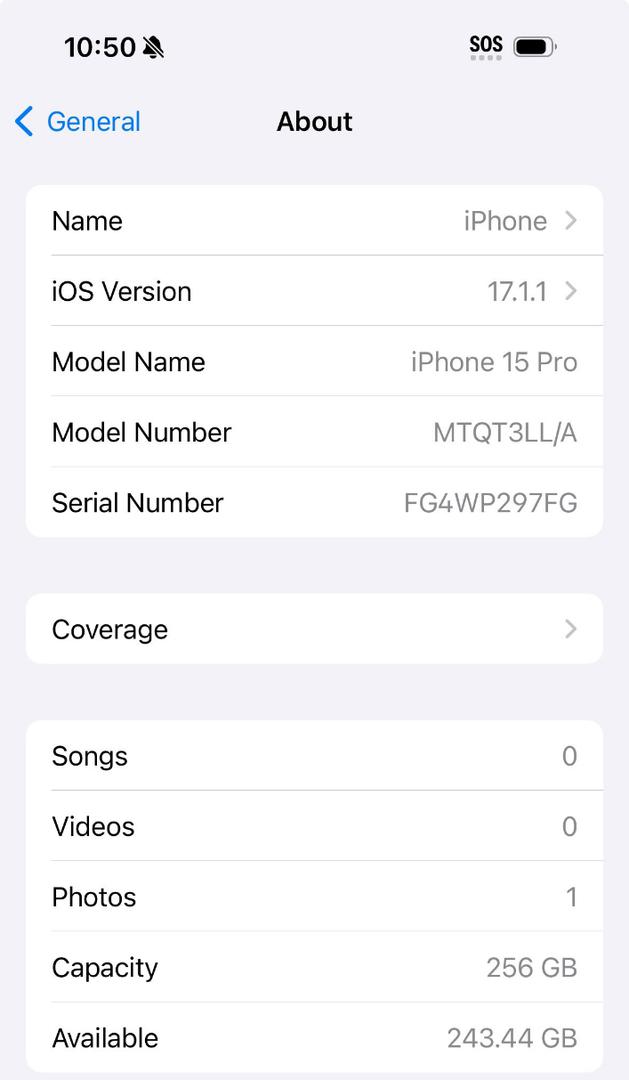Open the Name row to rename iPhone
Viewport: 629px width, 1080px height.
(x=314, y=221)
